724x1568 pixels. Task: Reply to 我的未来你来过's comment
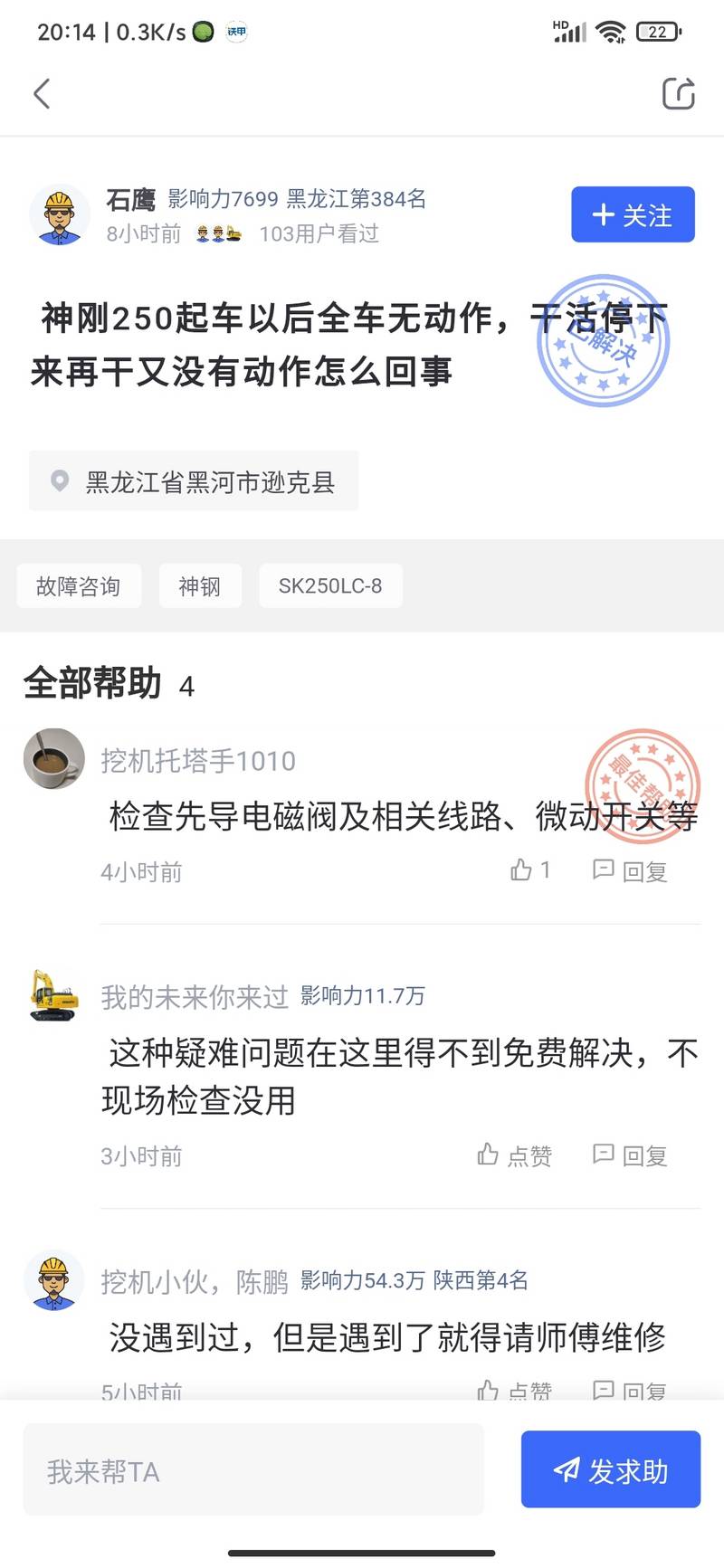click(x=631, y=1155)
